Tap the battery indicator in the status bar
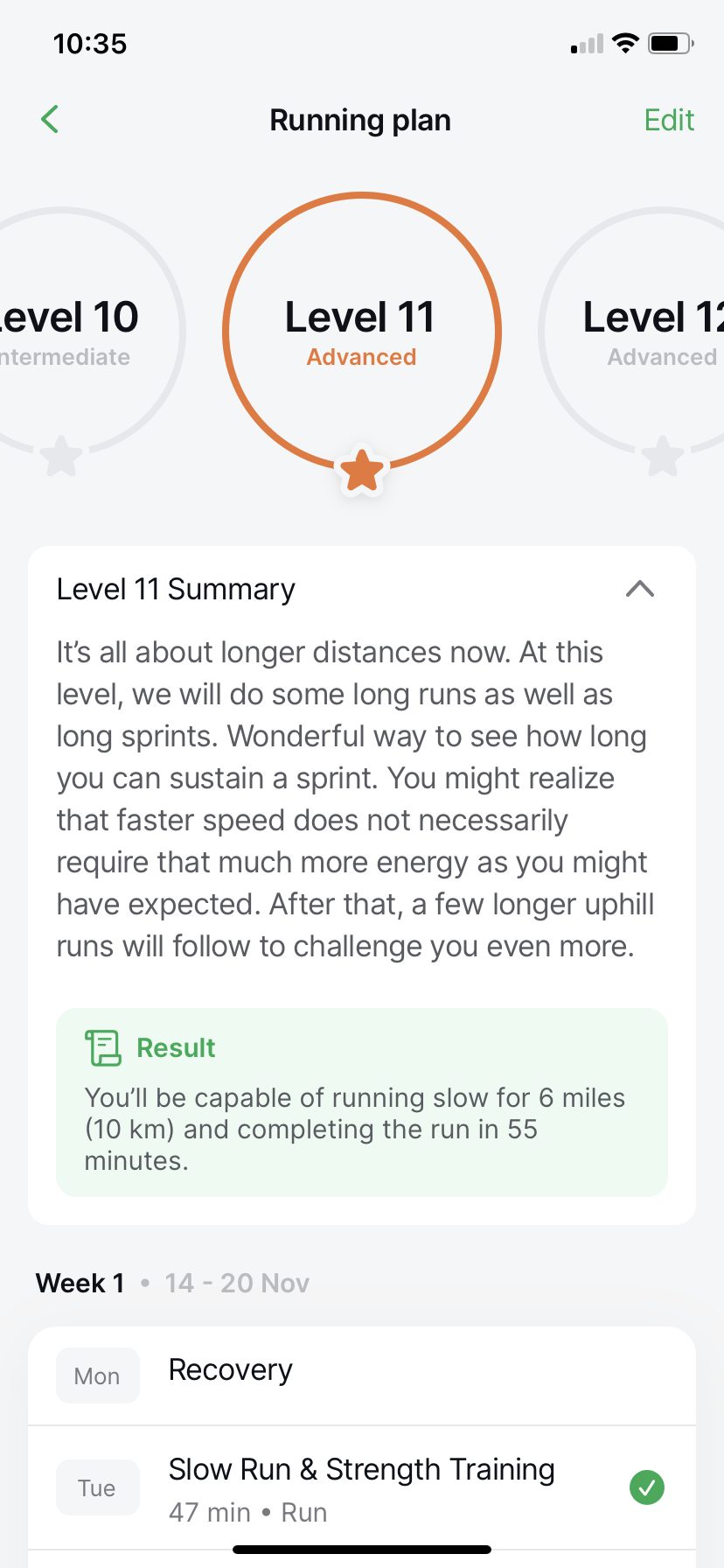Viewport: 724px width, 1568px height. 670,42
